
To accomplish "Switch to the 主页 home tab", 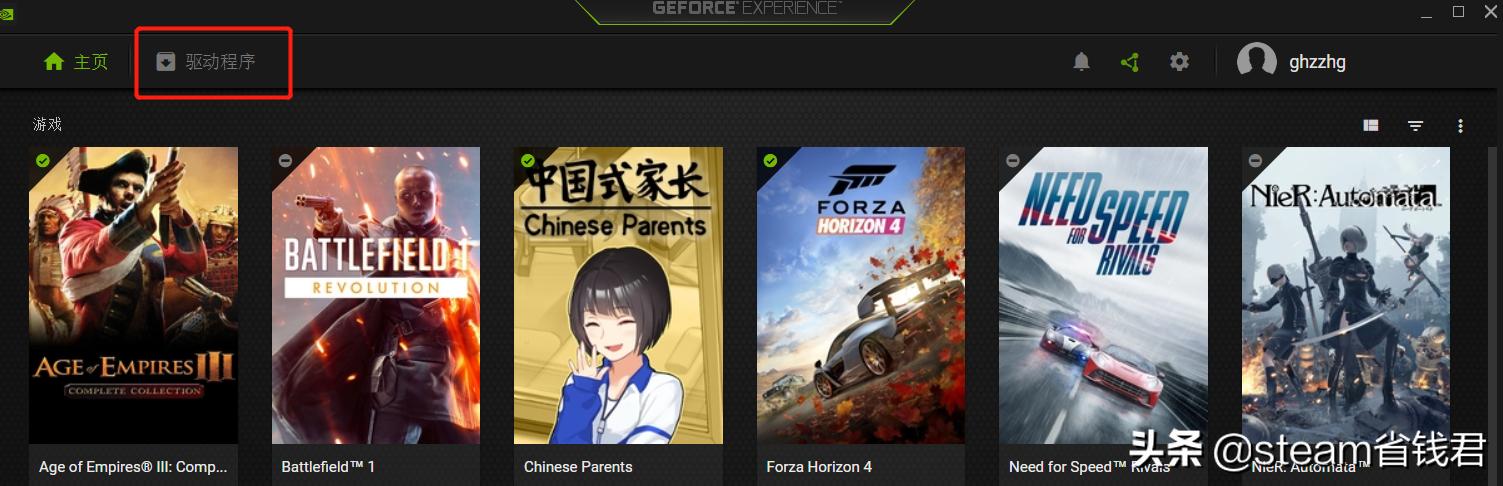I will click(x=76, y=62).
